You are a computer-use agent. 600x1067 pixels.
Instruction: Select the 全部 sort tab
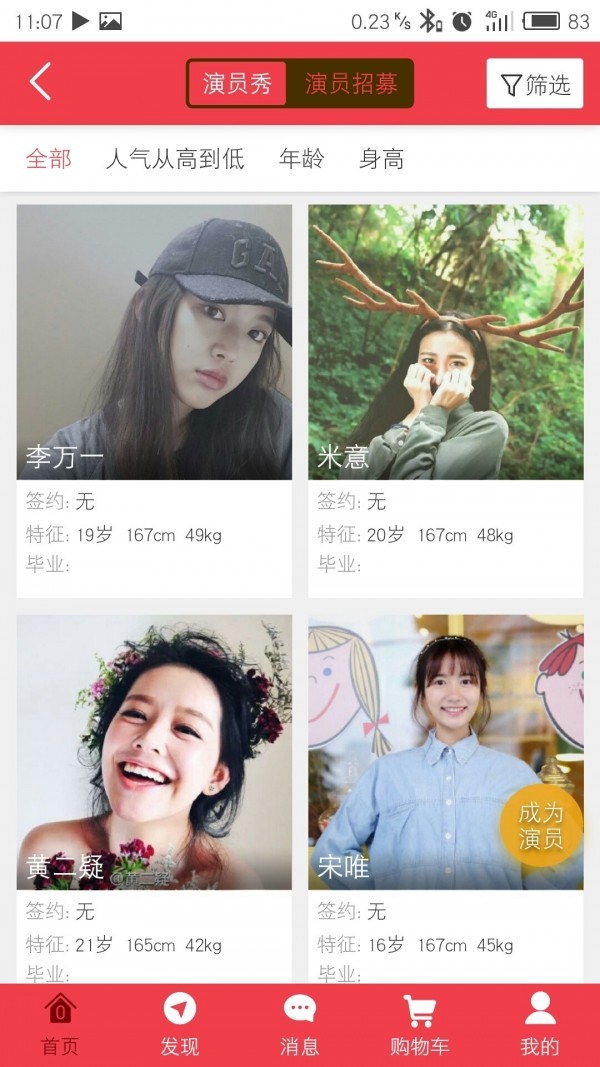coord(49,159)
